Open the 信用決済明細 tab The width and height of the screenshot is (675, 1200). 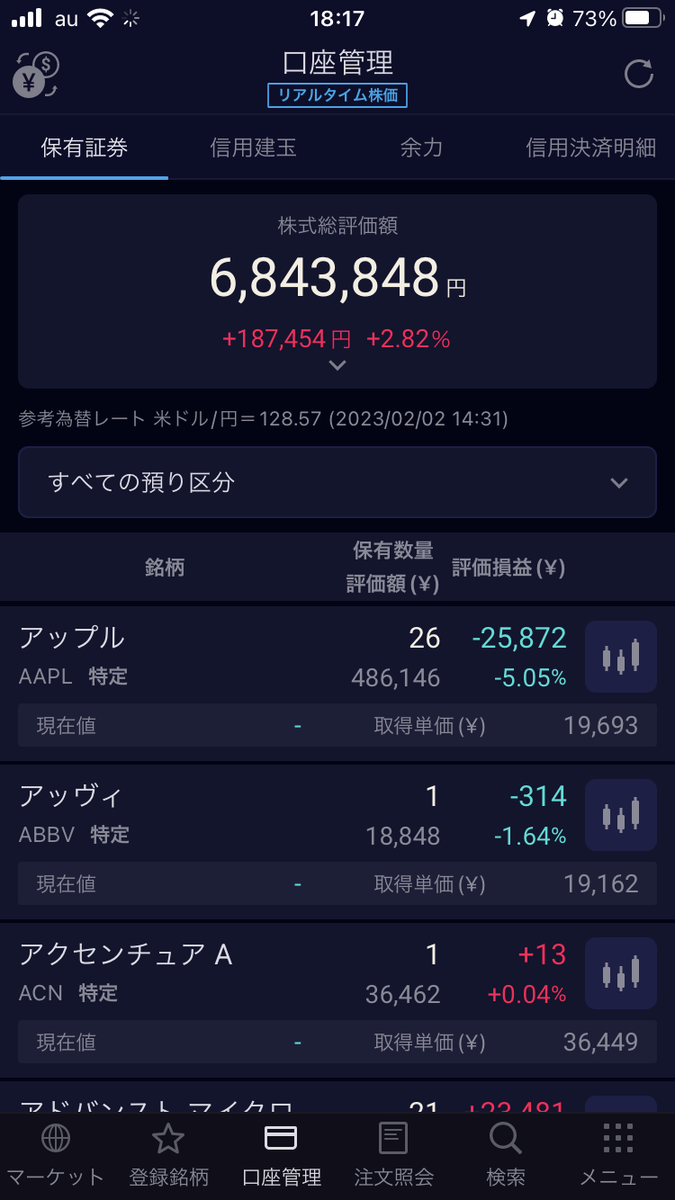coord(590,148)
